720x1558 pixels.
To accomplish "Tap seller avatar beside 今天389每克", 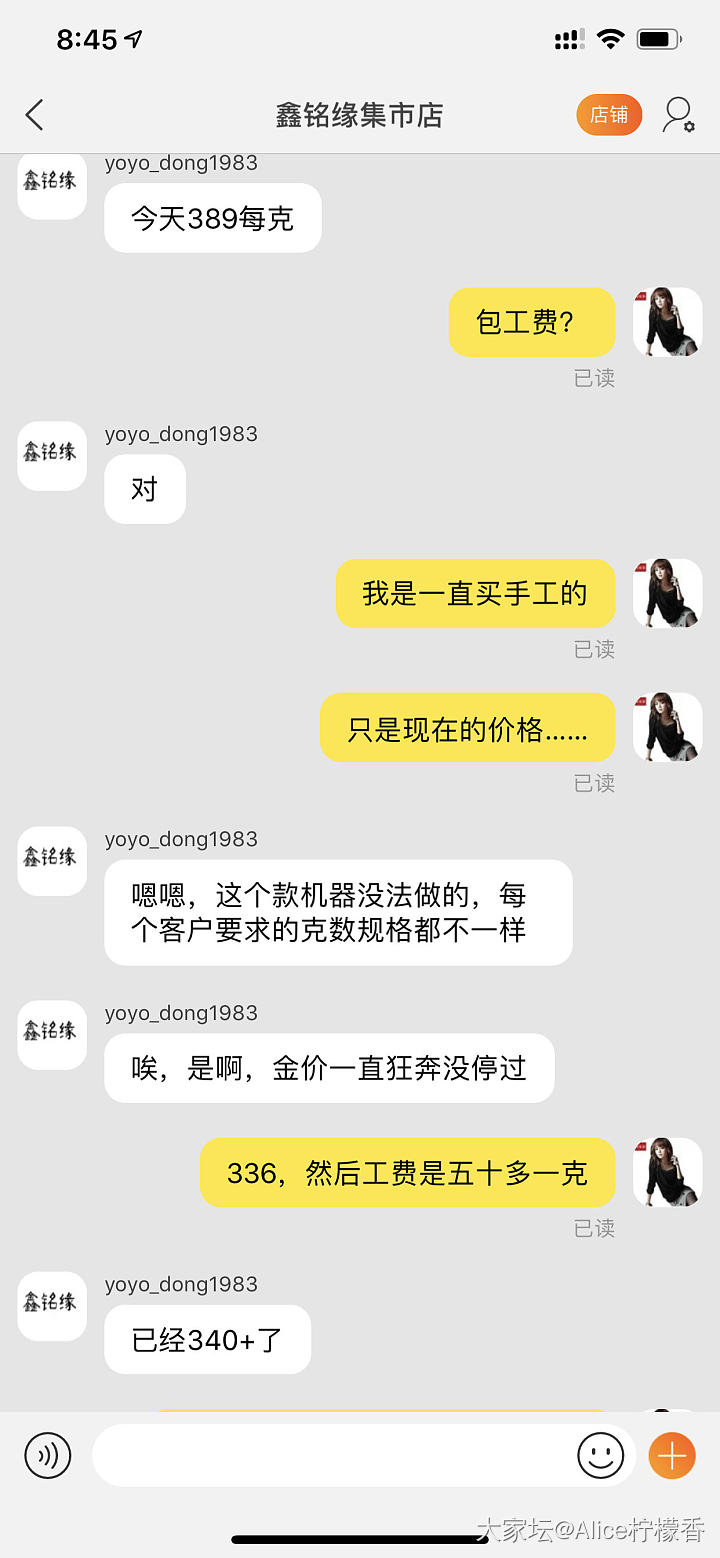I will click(x=52, y=184).
